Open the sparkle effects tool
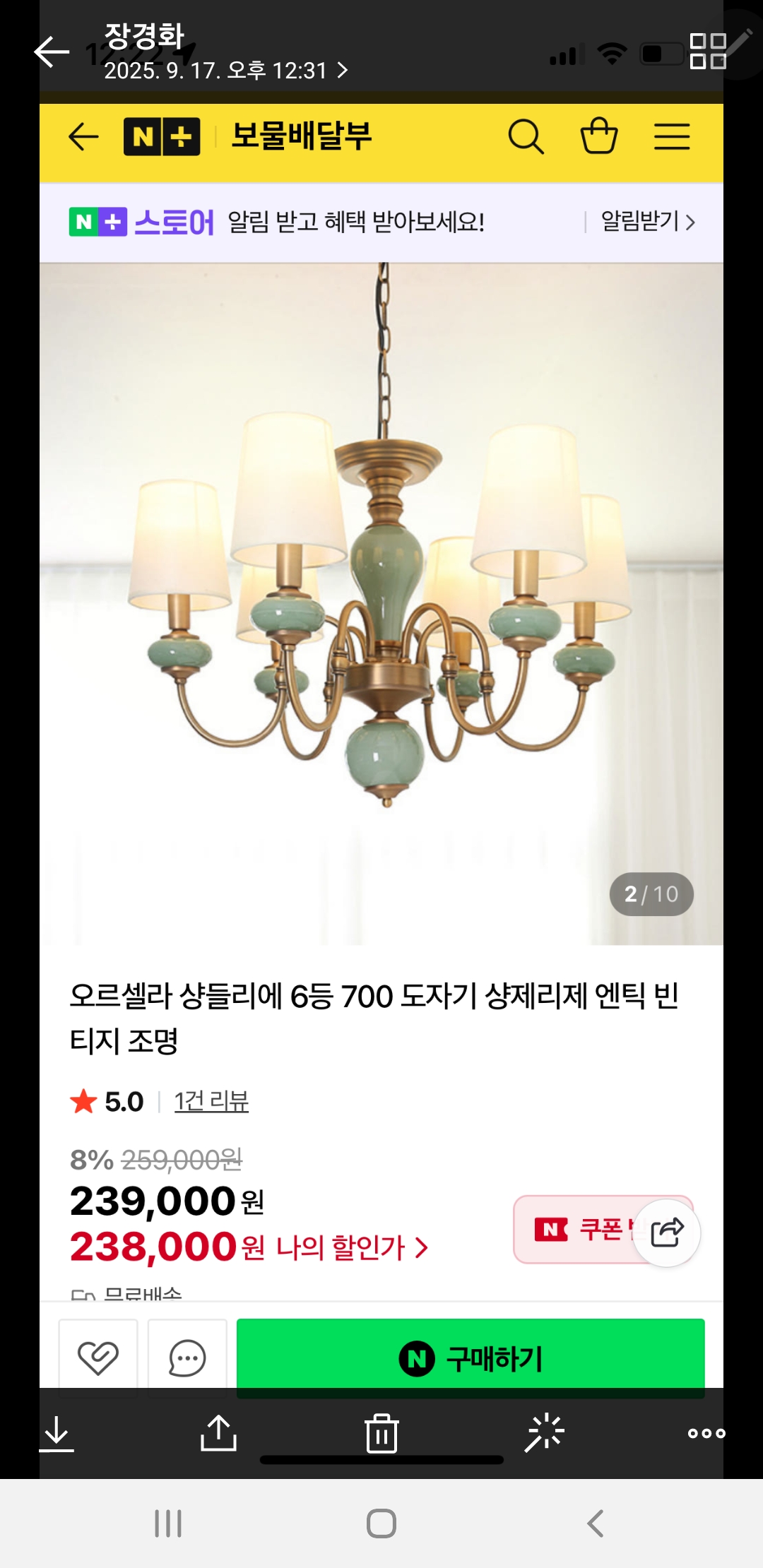The image size is (763, 1568). pos(545,1434)
